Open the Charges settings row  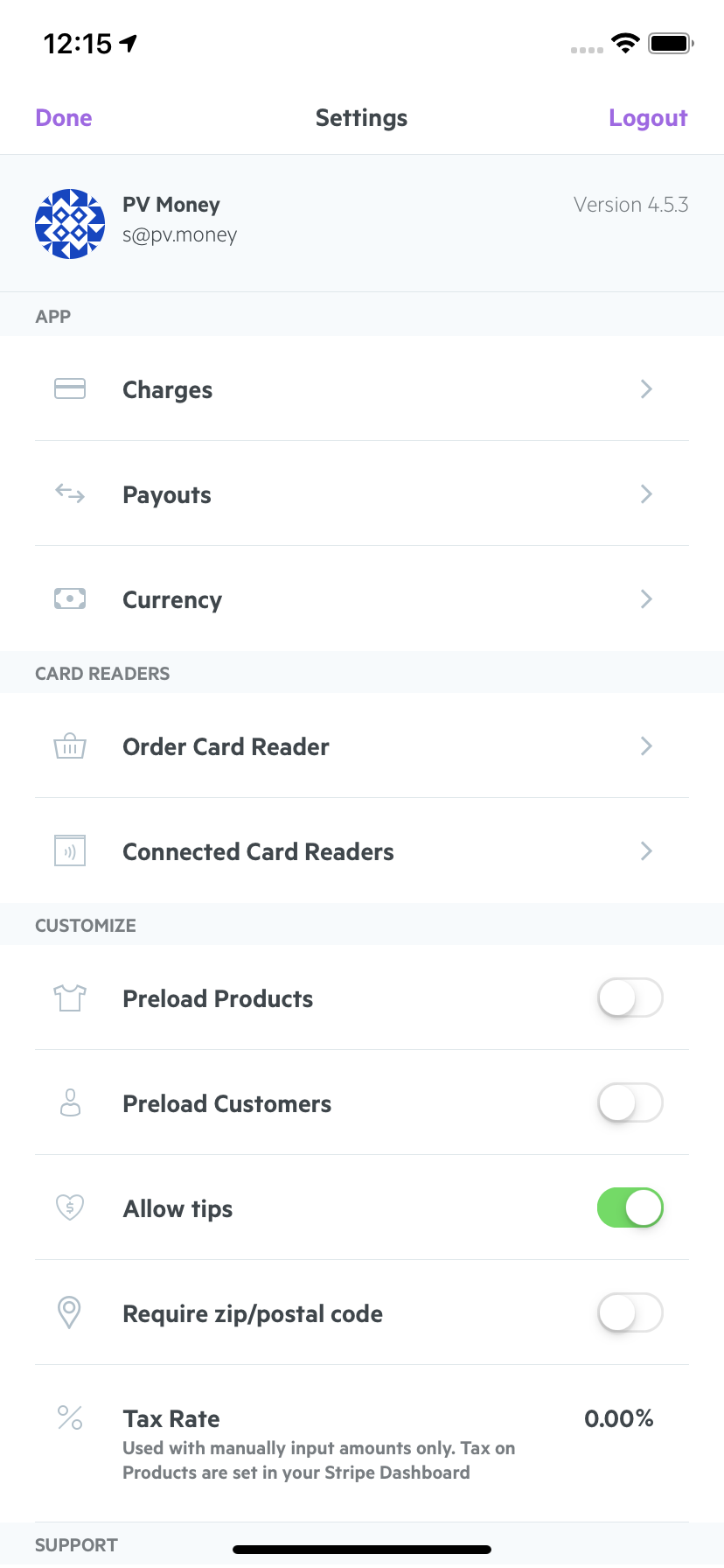click(x=362, y=388)
